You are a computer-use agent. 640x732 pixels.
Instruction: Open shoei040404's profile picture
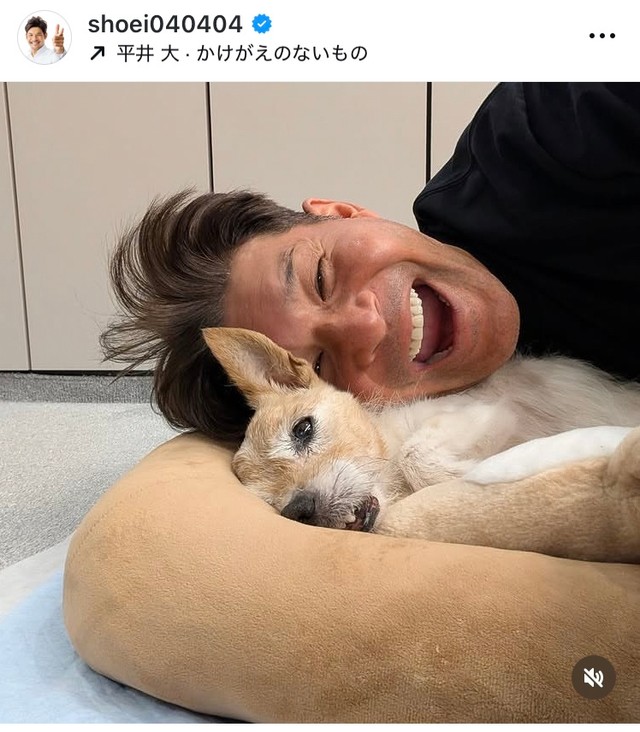(44, 38)
